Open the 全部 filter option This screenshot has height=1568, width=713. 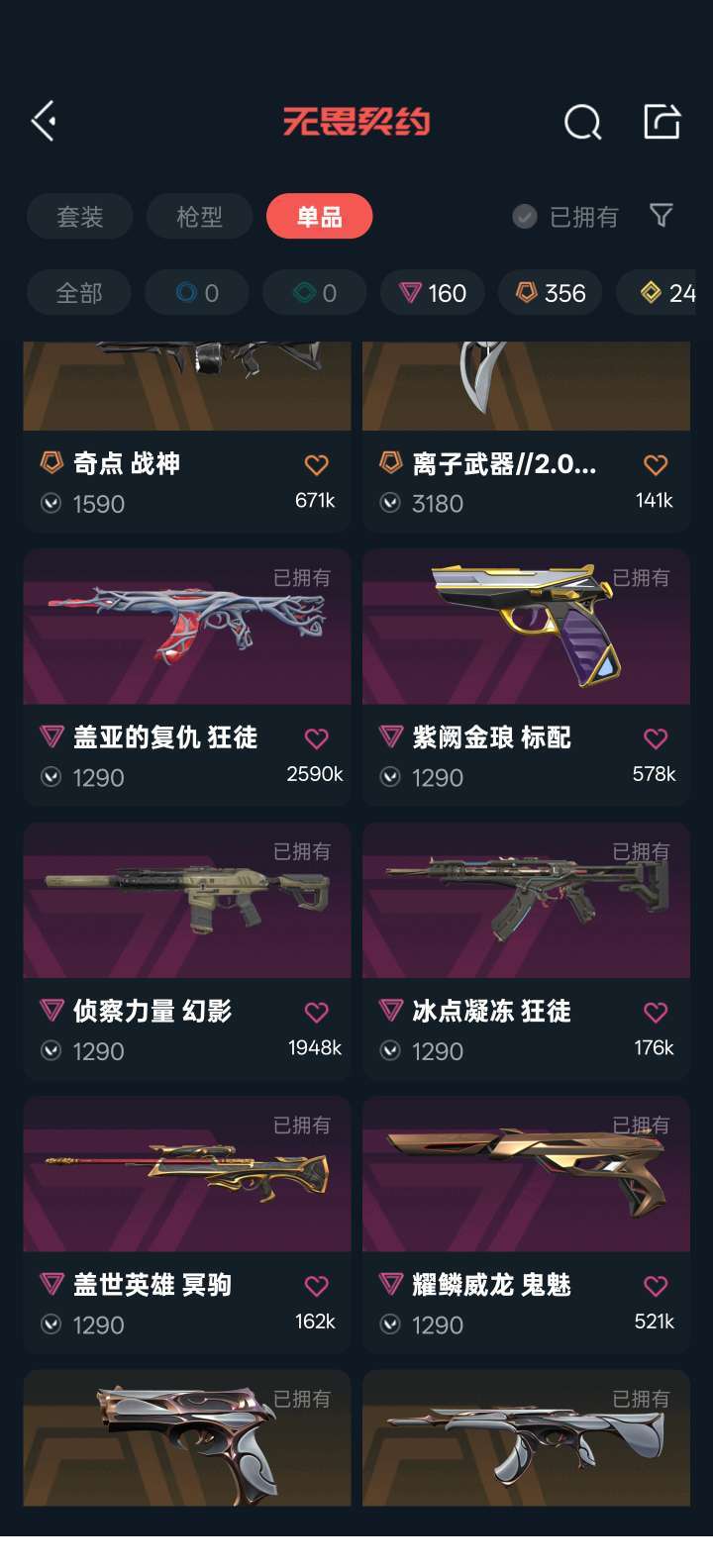(x=79, y=293)
